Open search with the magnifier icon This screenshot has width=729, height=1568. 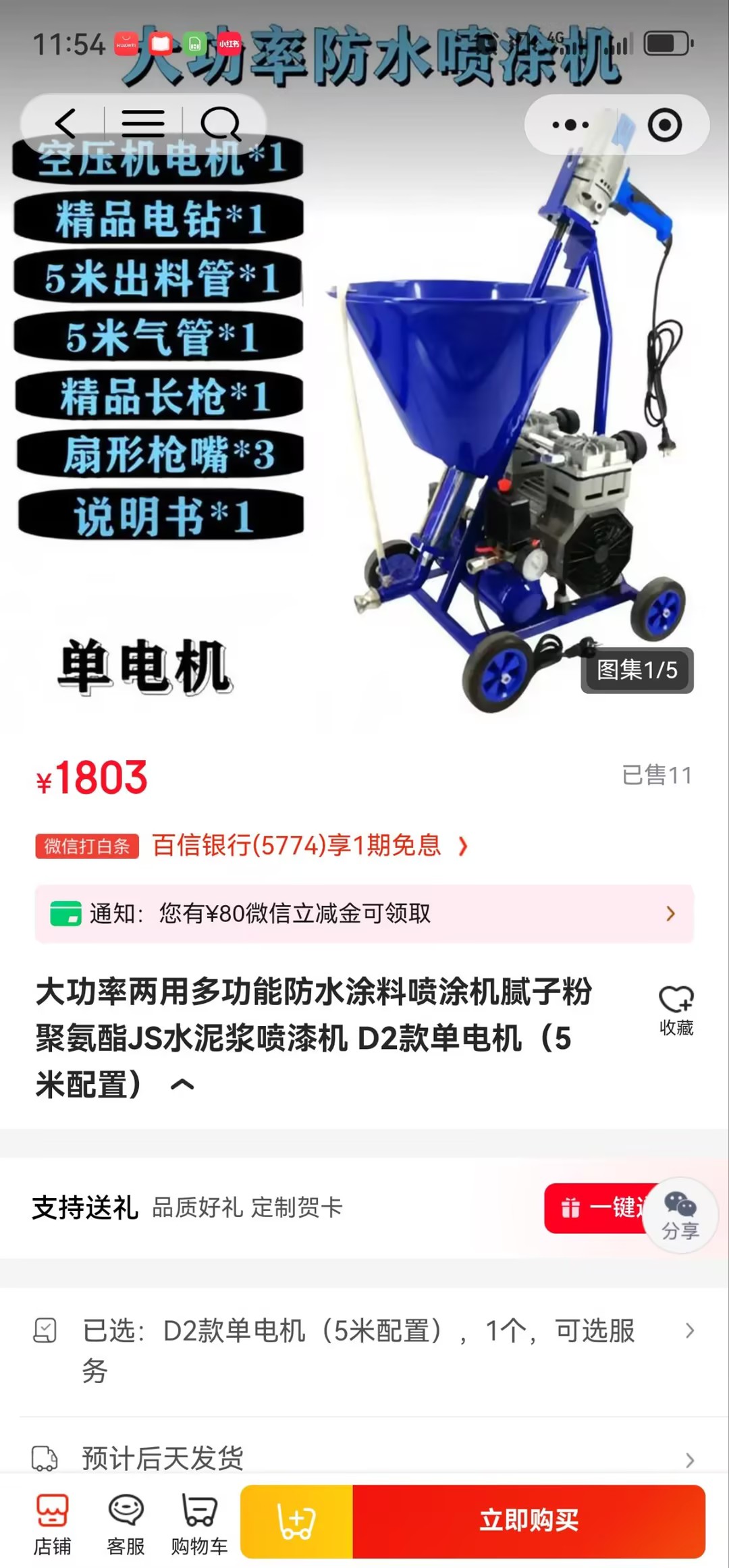pos(220,124)
